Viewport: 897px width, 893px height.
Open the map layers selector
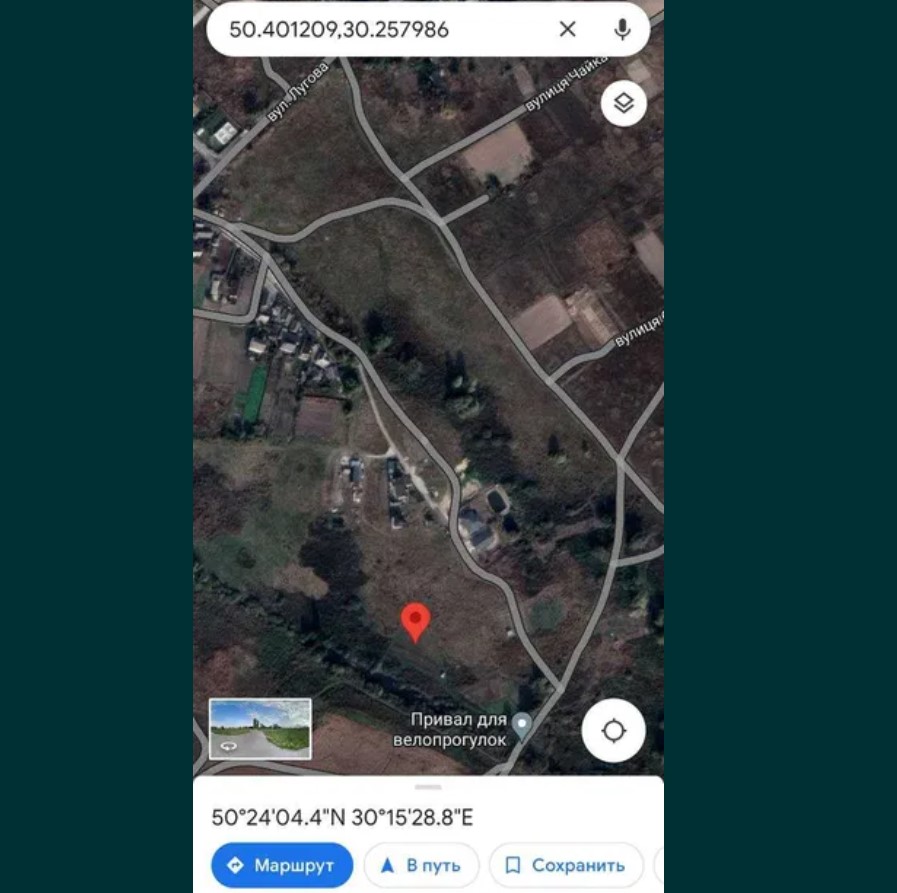[624, 104]
